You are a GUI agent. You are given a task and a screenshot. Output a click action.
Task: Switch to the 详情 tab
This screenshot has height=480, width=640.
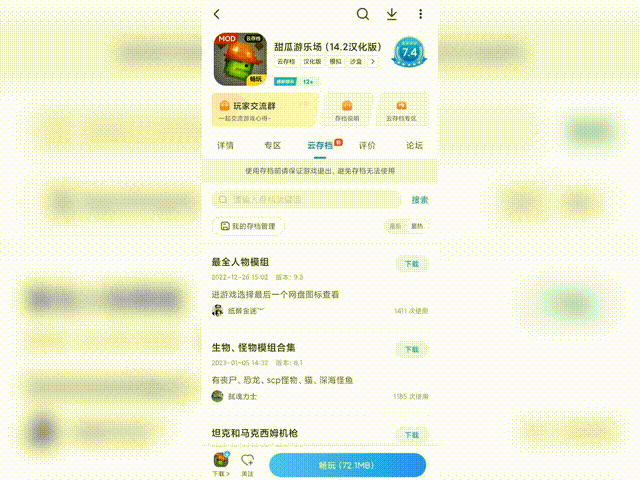(225, 146)
